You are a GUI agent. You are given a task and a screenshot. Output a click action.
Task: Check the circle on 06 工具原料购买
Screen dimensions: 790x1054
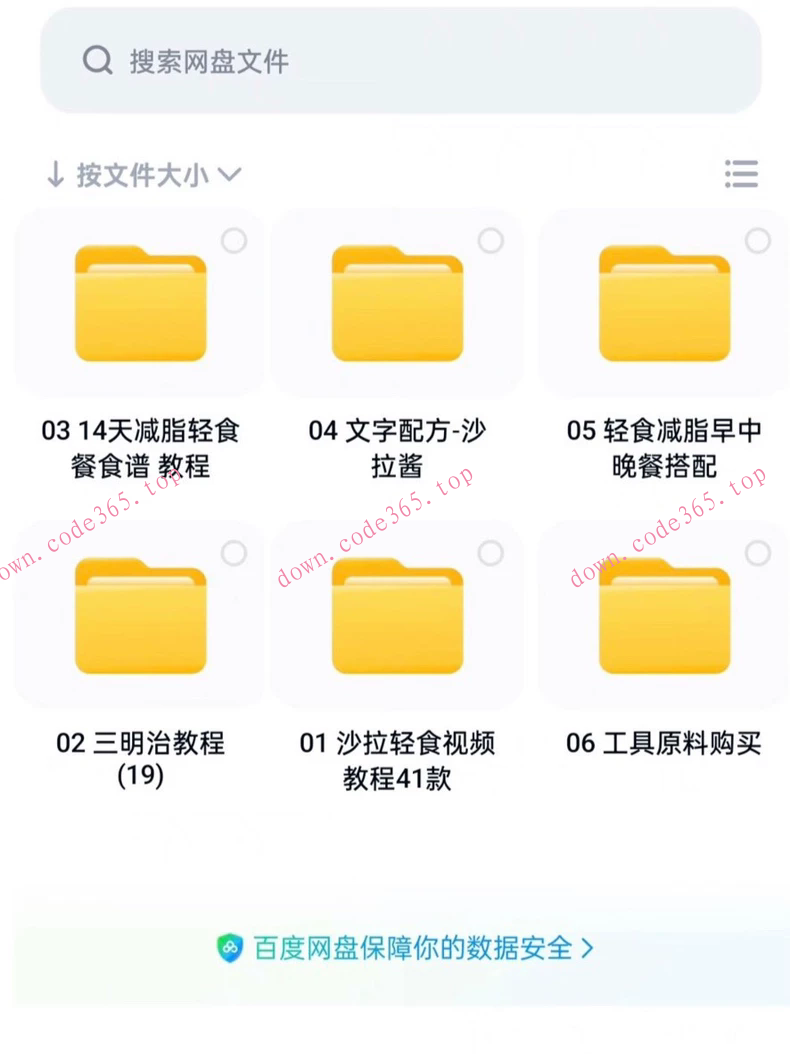tap(757, 553)
